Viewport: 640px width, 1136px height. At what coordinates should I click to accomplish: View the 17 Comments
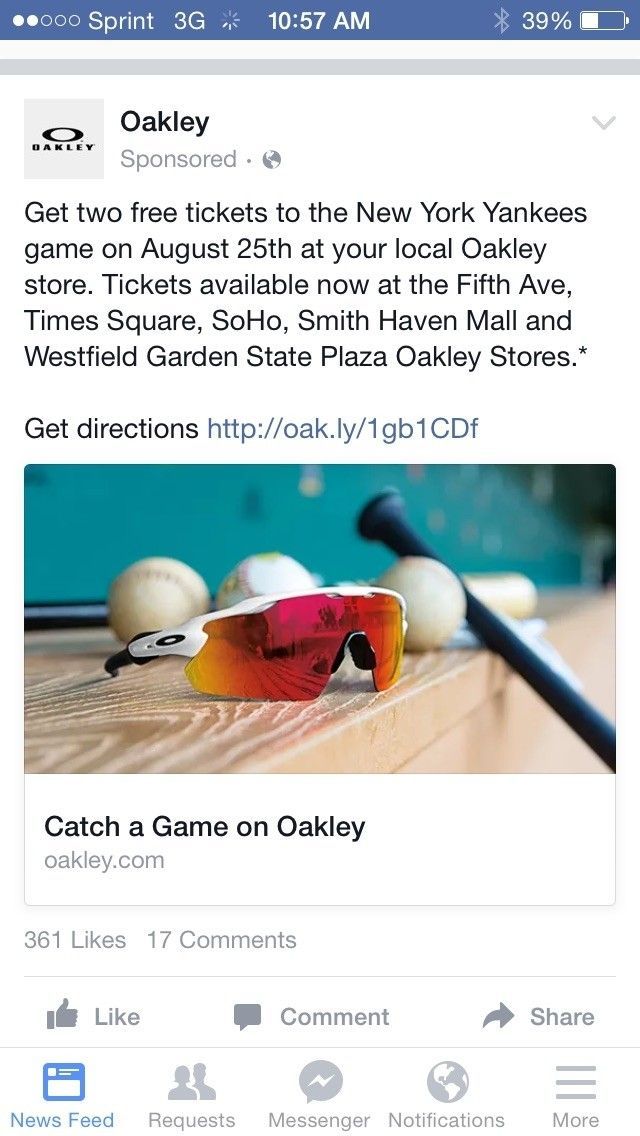[221, 940]
